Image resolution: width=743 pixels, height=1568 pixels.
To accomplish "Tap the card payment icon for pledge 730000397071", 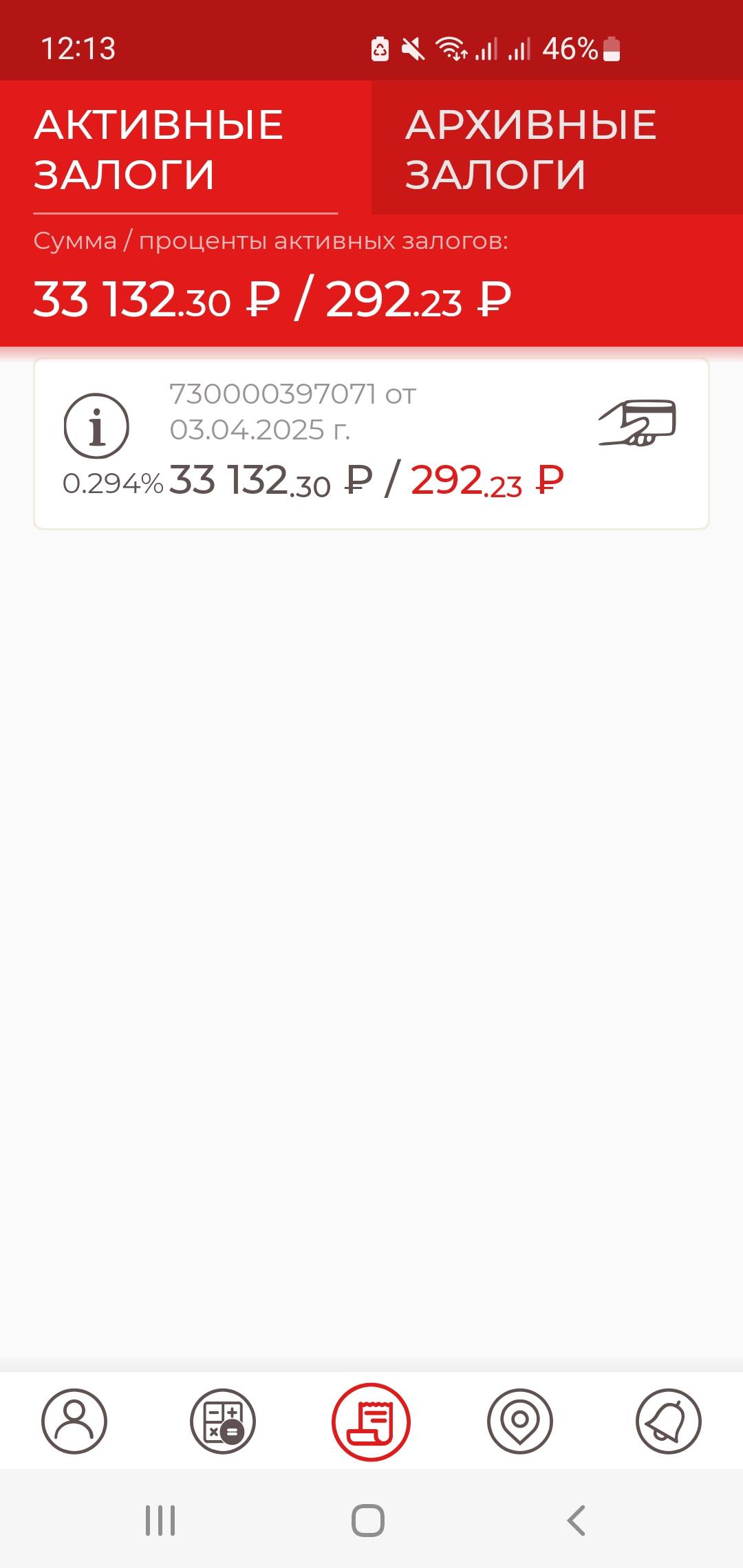I will coord(637,422).
